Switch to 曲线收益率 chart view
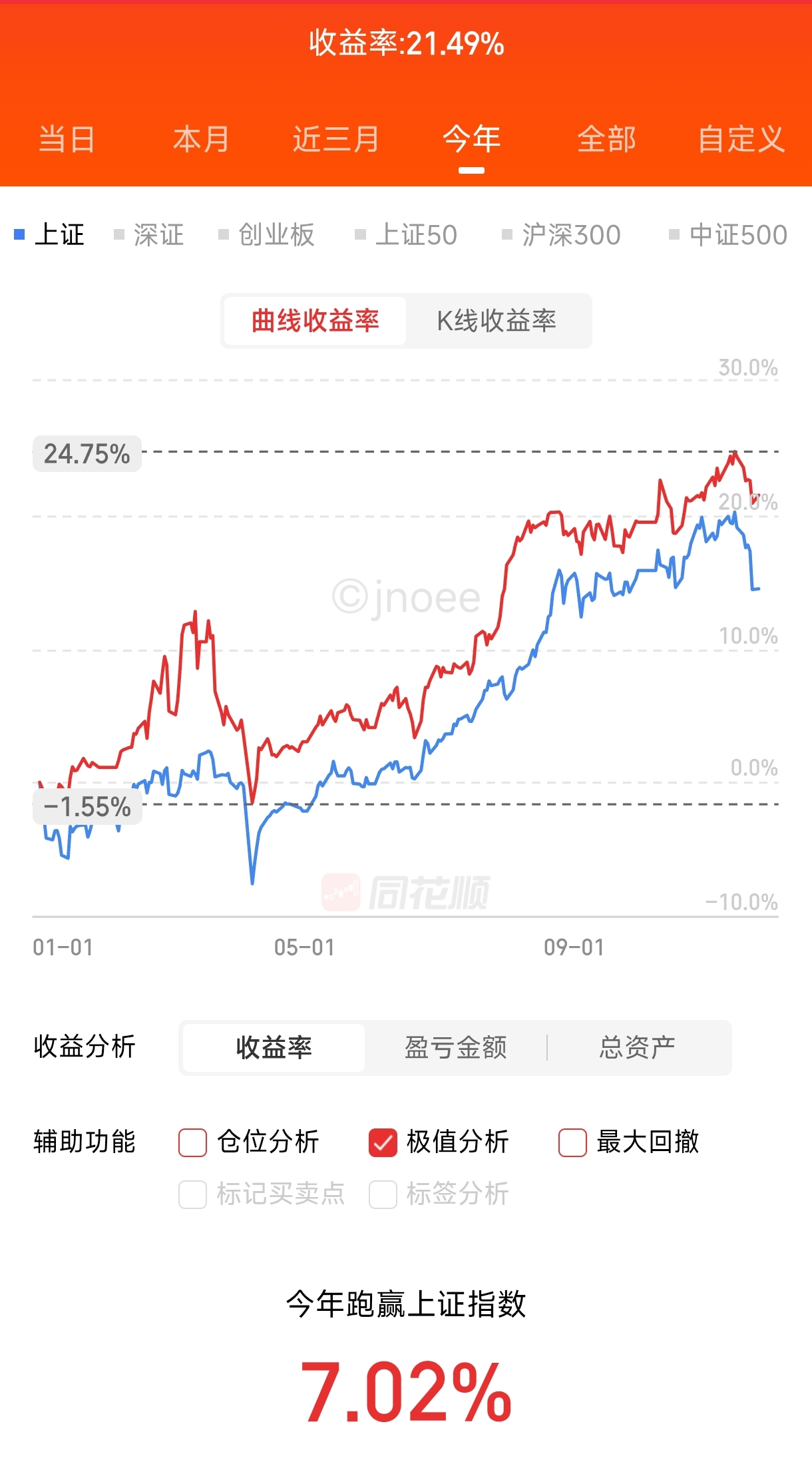This screenshot has height=1458, width=812. tap(315, 321)
